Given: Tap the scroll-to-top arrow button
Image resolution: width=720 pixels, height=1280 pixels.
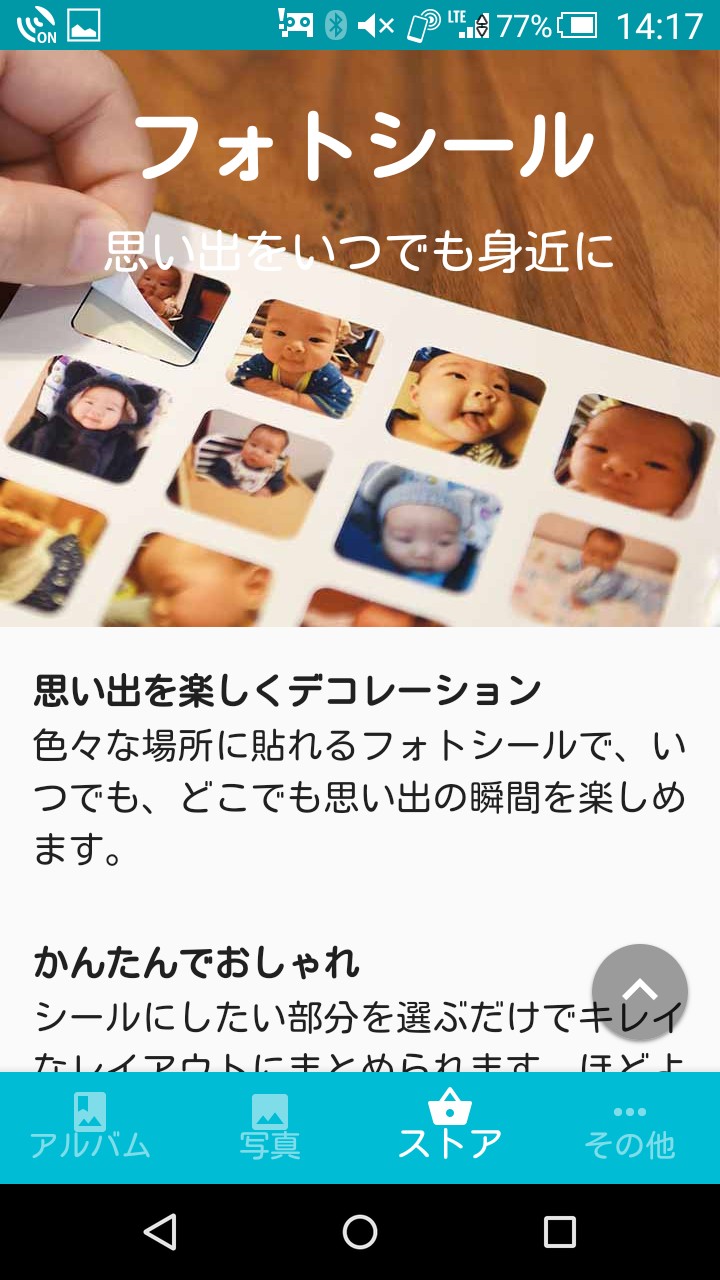Looking at the screenshot, I should (640, 991).
